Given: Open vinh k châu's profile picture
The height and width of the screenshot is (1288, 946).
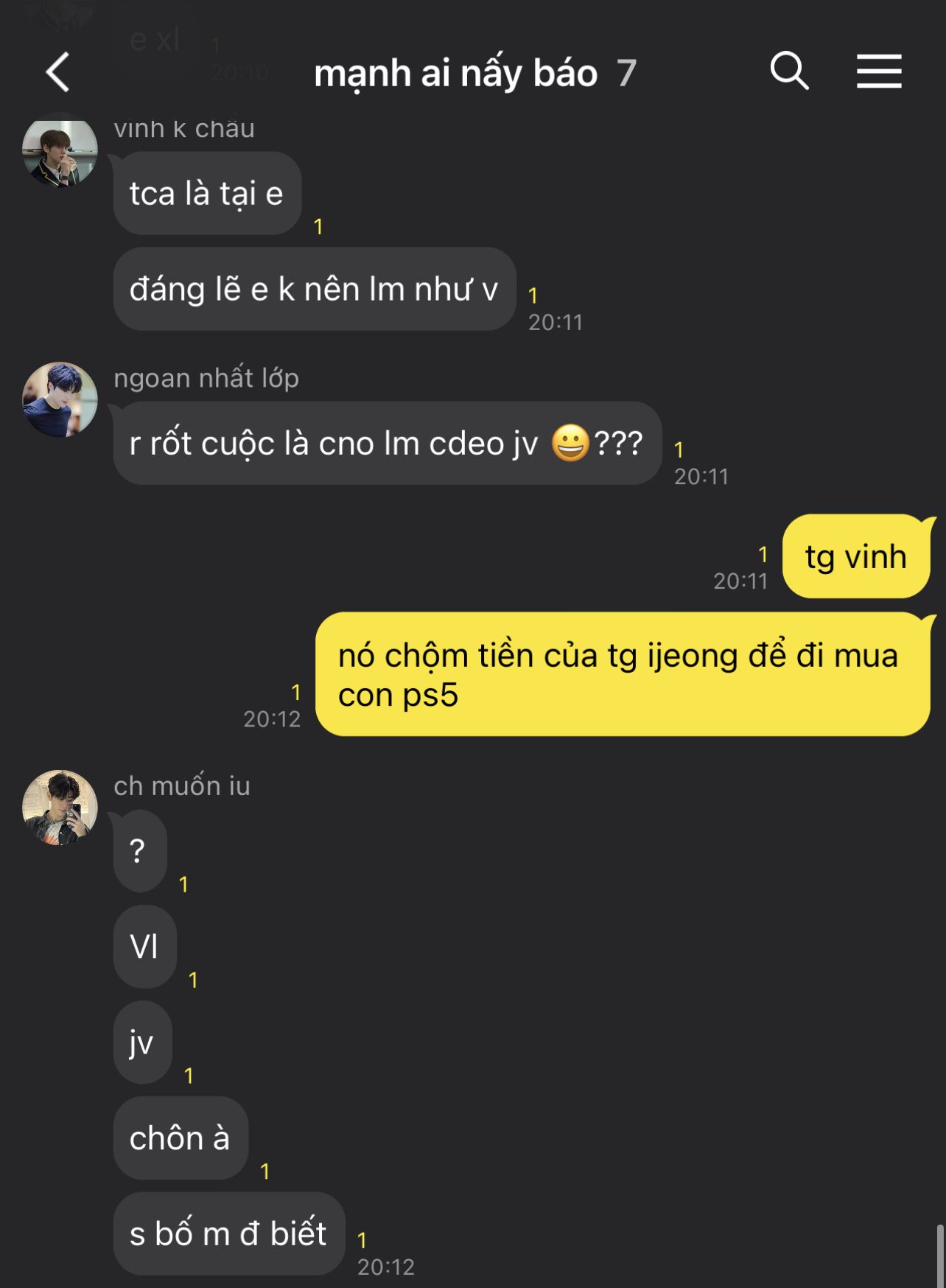Looking at the screenshot, I should coord(60,153).
